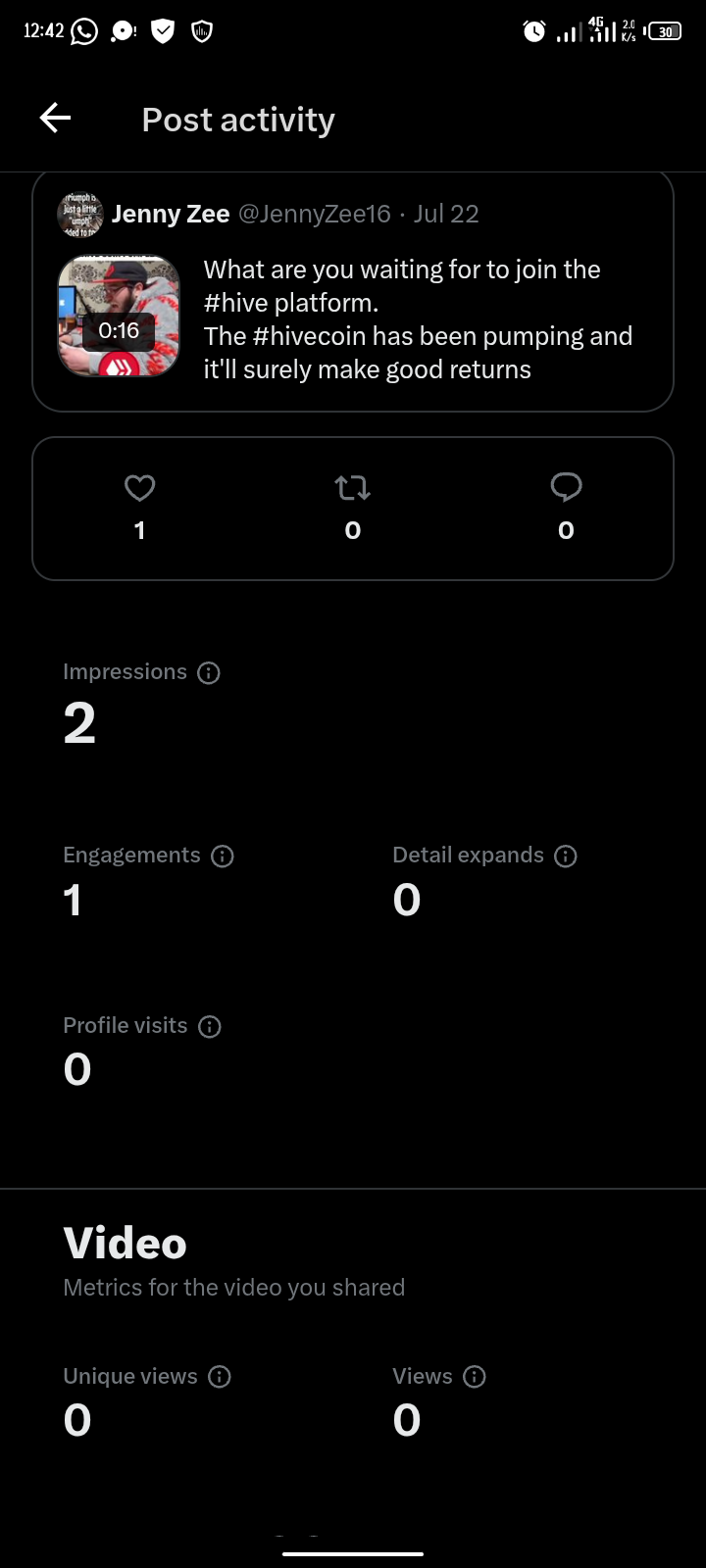Image resolution: width=706 pixels, height=1568 pixels.
Task: Go back using the top-left arrow
Action: click(55, 119)
